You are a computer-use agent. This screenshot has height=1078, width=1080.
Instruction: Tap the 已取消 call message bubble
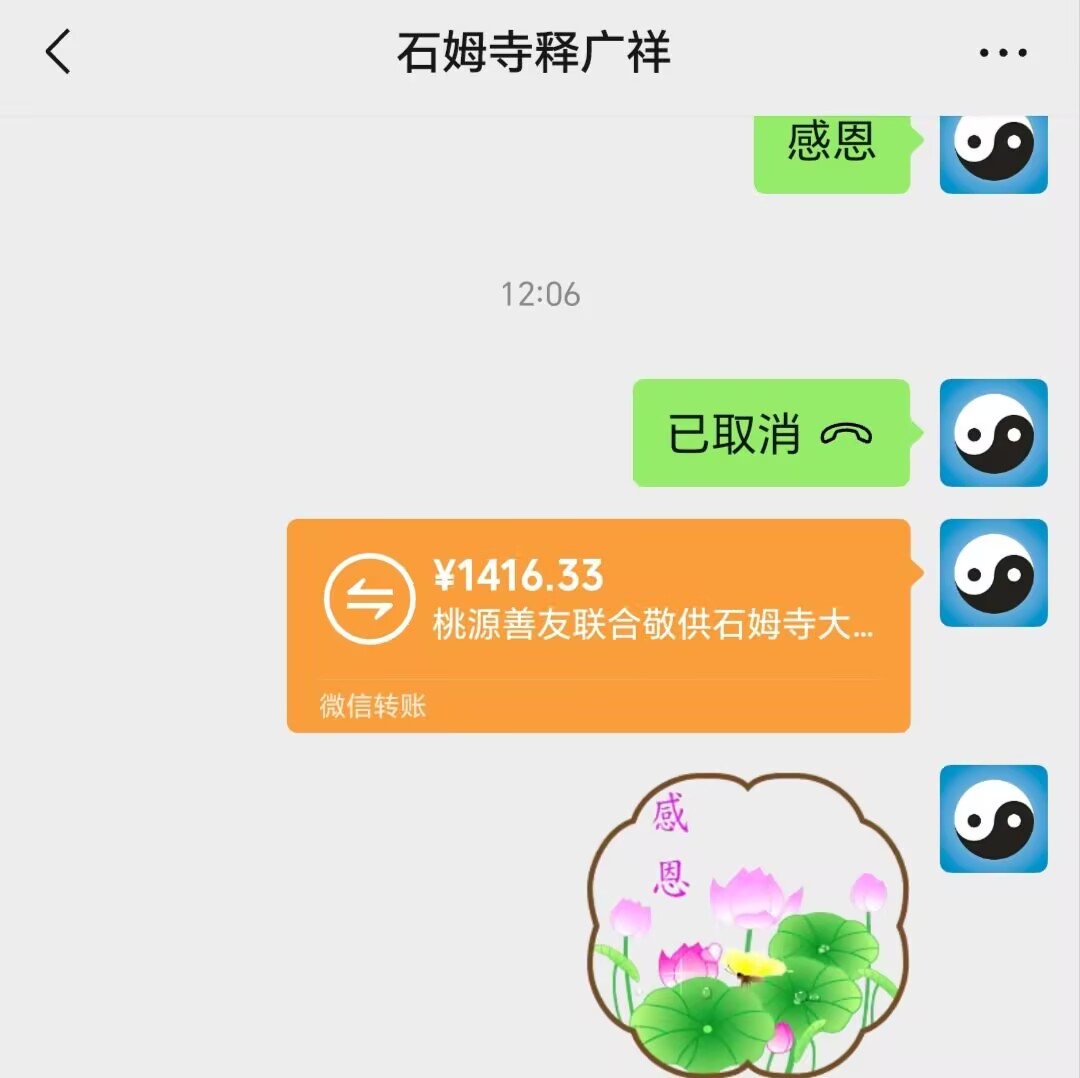770,433
